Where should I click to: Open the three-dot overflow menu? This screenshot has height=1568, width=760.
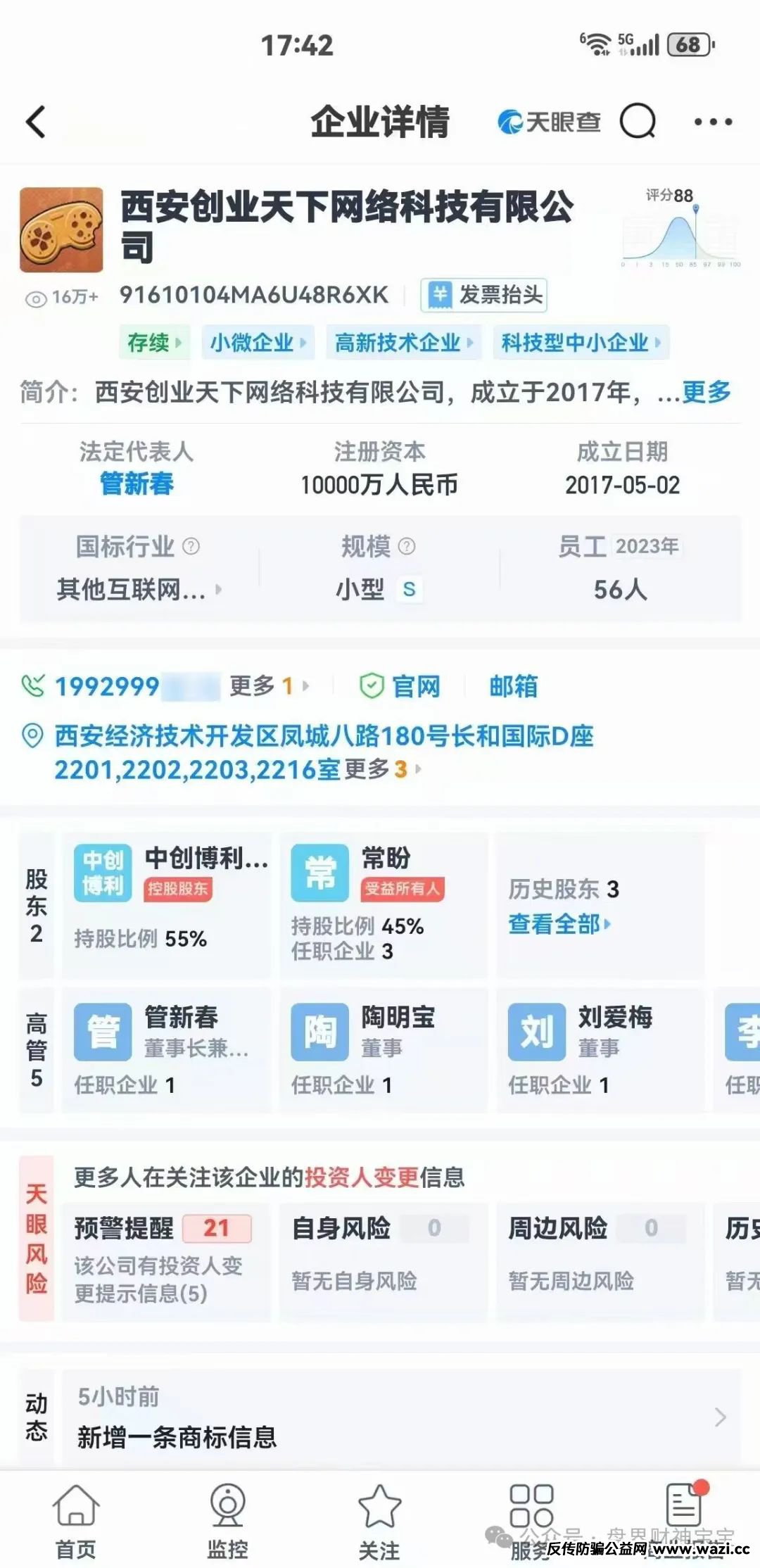[712, 122]
